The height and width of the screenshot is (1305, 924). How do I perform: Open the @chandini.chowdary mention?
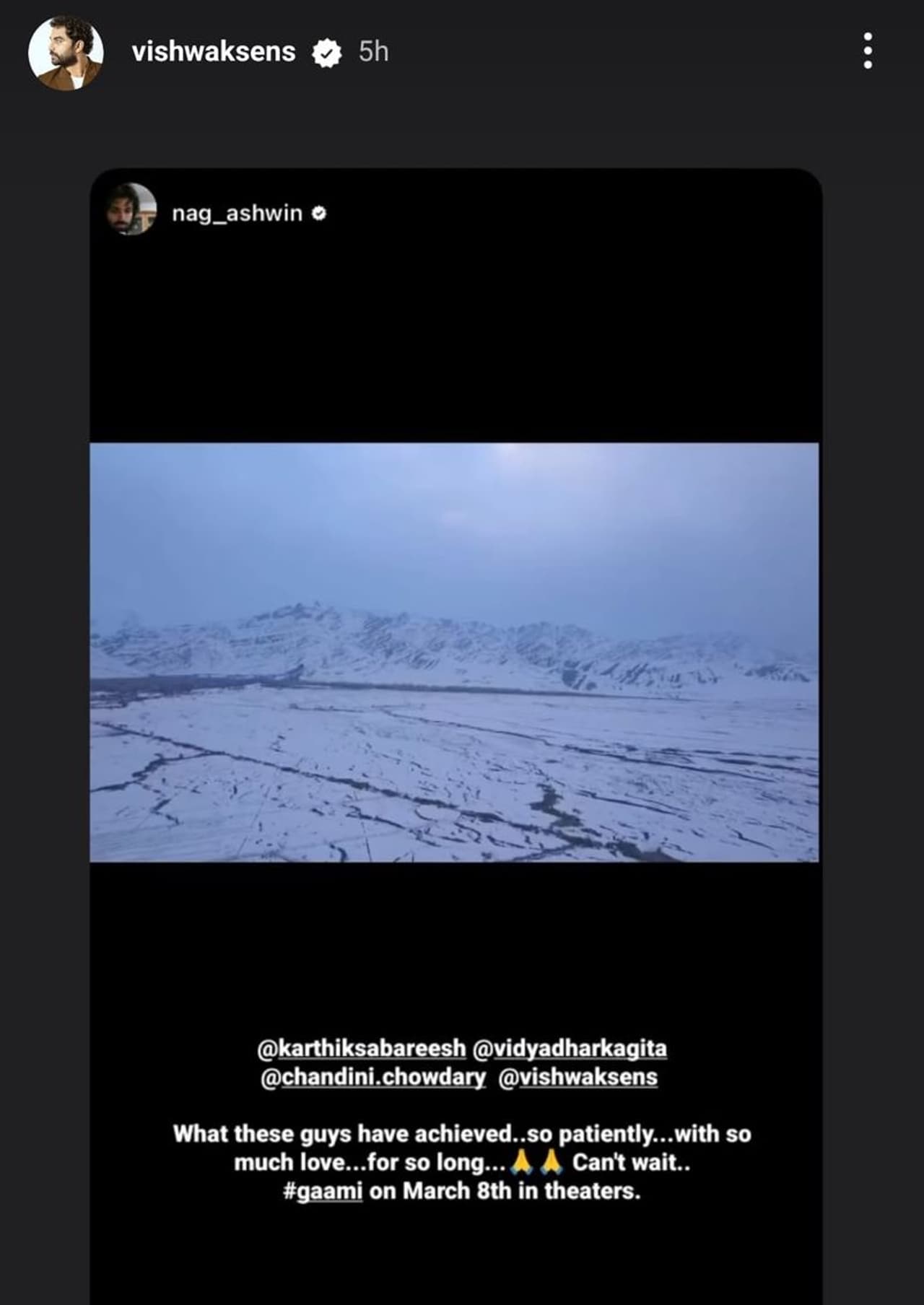[372, 1077]
